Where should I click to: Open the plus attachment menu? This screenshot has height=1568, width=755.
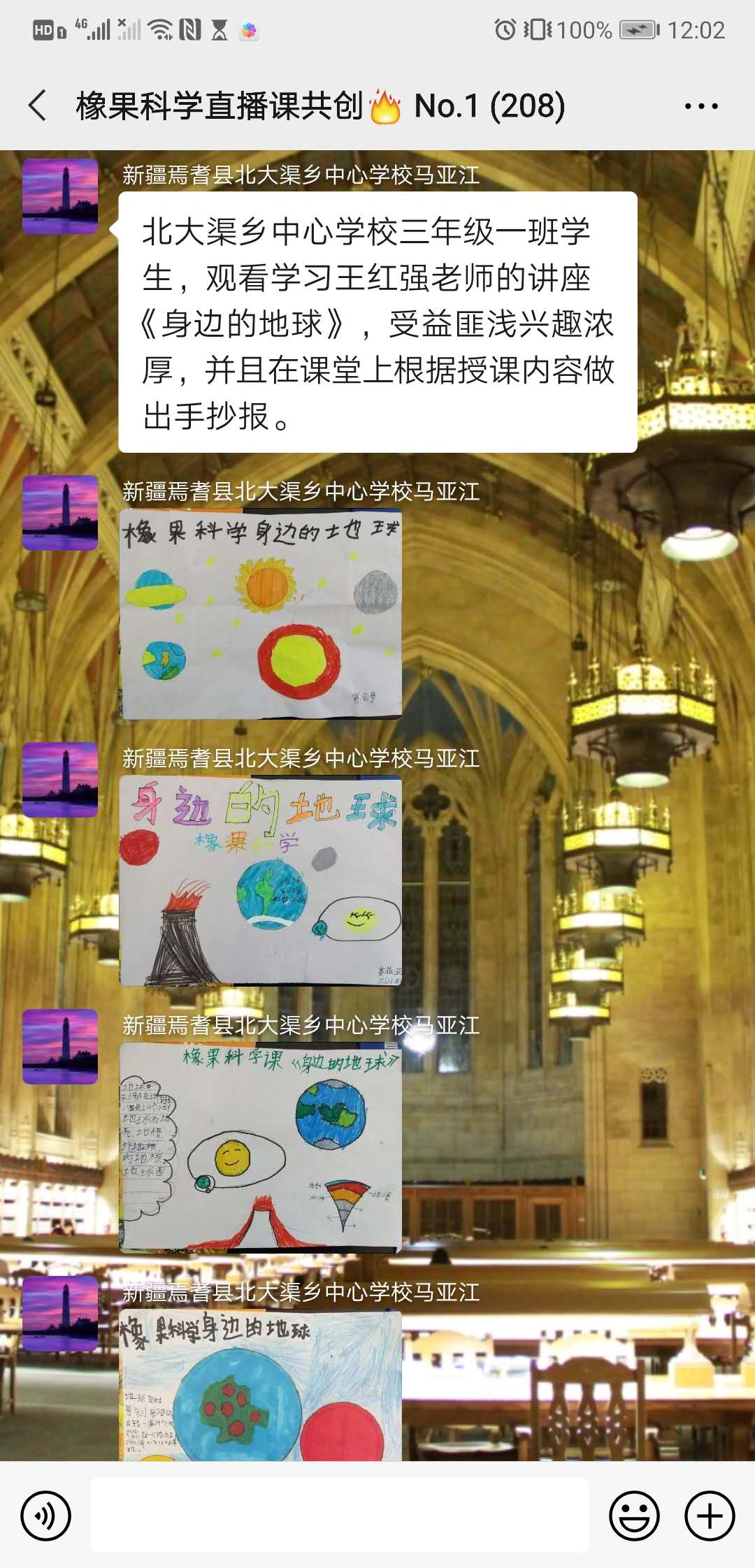pyautogui.click(x=709, y=1516)
